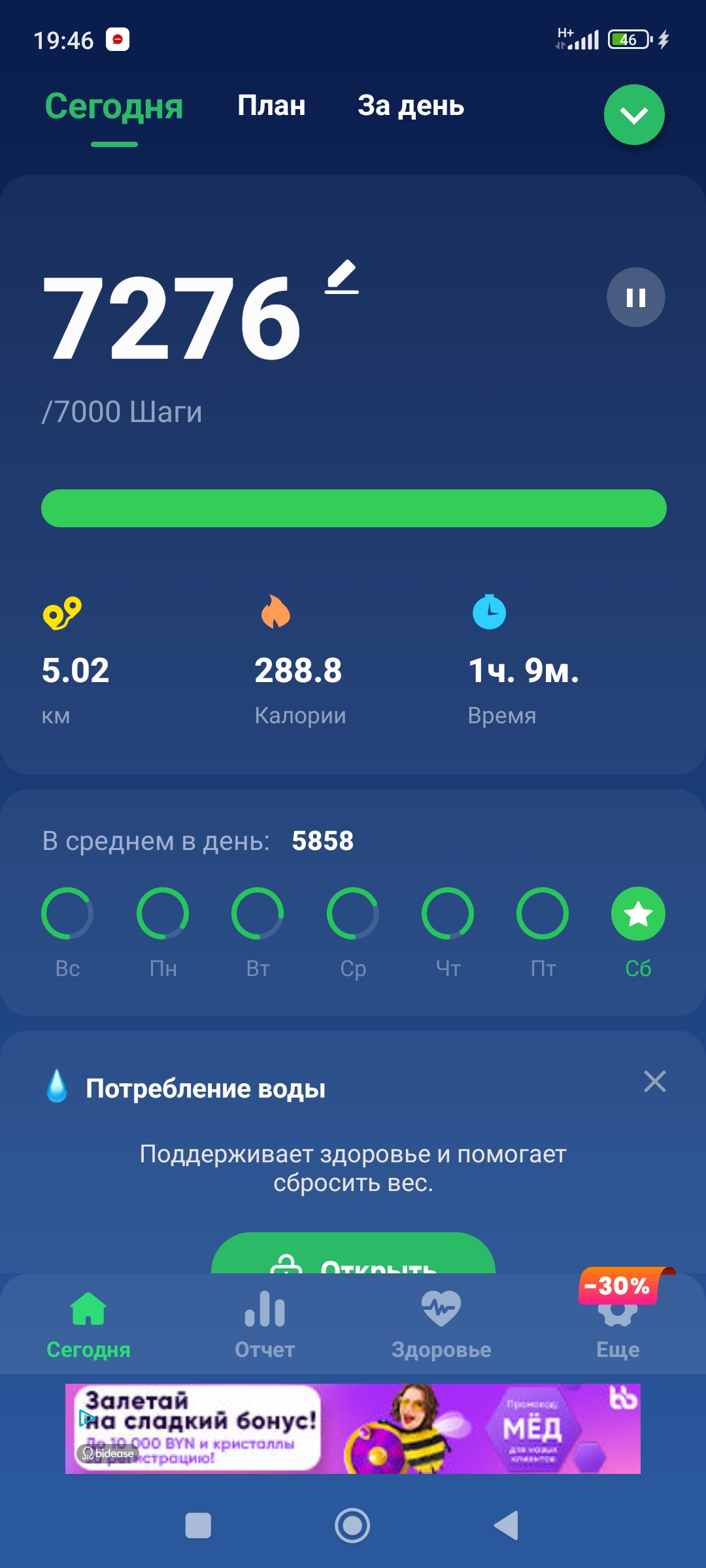Select Saturday's star progress ring
The height and width of the screenshot is (1568, 706).
click(x=638, y=913)
